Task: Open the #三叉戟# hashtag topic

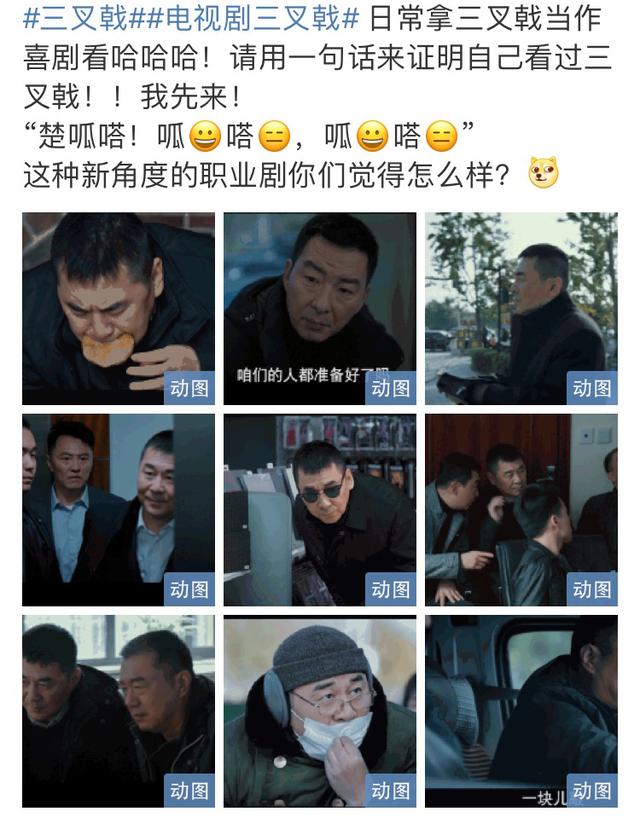Action: pyautogui.click(x=75, y=17)
